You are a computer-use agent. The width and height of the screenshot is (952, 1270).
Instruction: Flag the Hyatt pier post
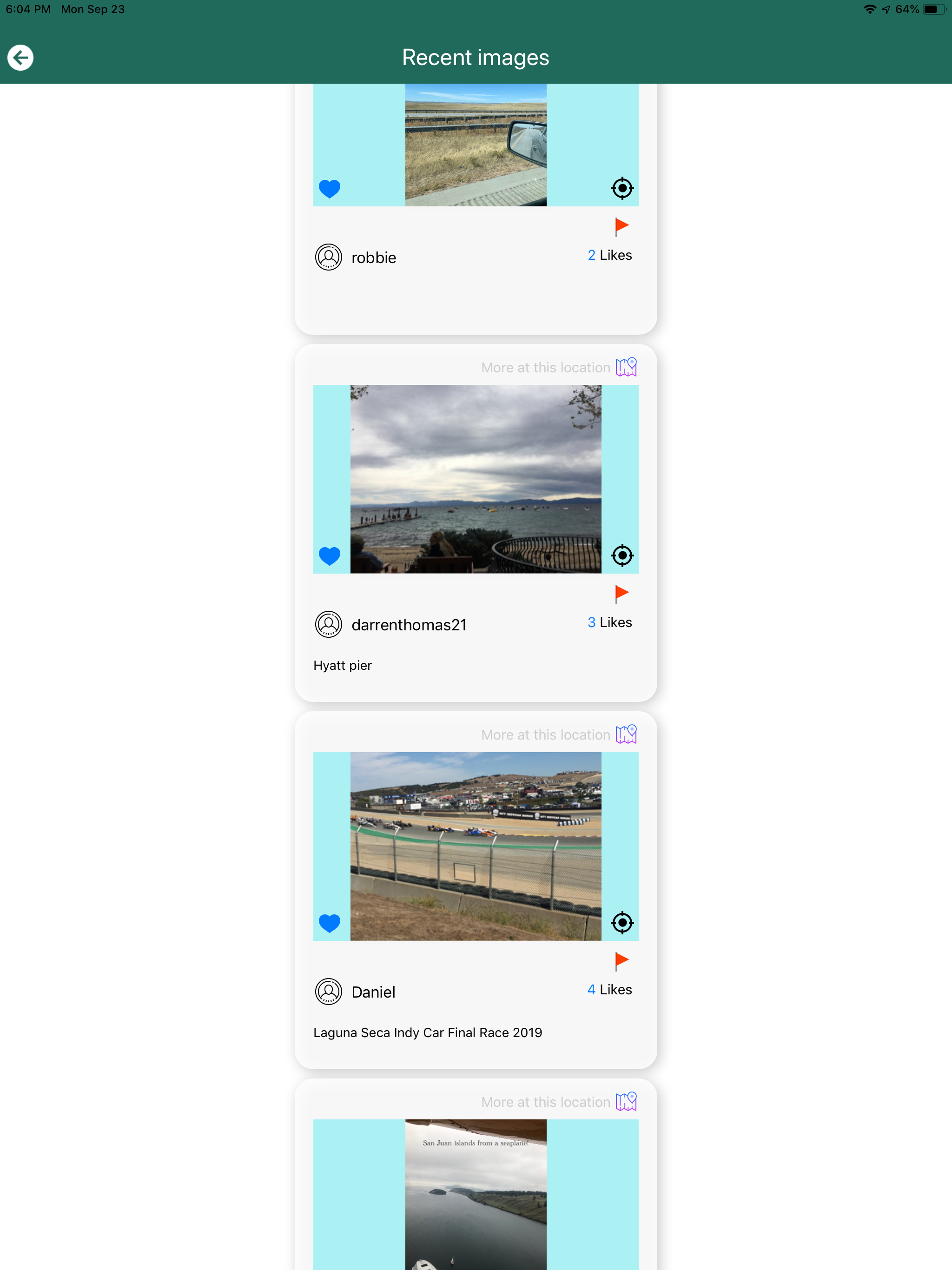[x=622, y=593]
